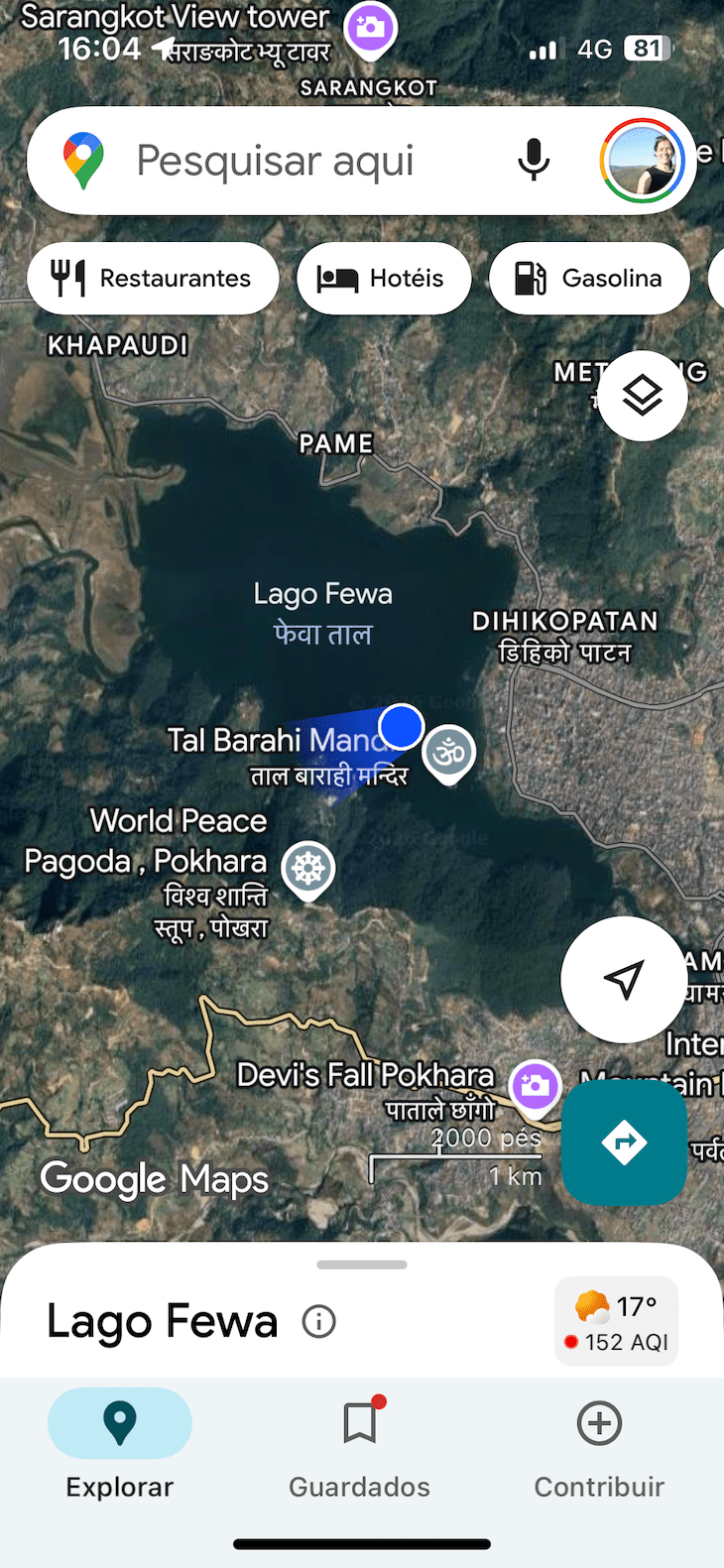The height and width of the screenshot is (1568, 724).
Task: Open the World Peace Pagoda pin
Action: [x=308, y=869]
